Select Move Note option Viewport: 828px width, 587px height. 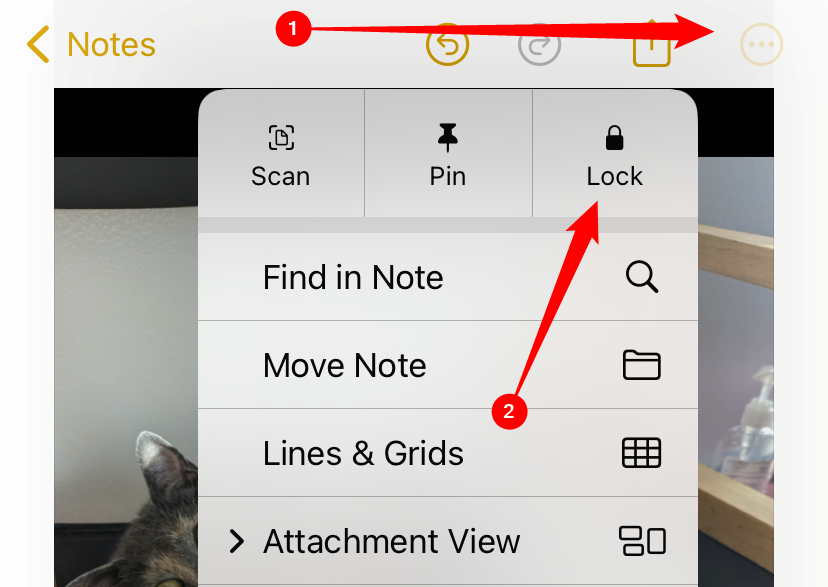(447, 365)
